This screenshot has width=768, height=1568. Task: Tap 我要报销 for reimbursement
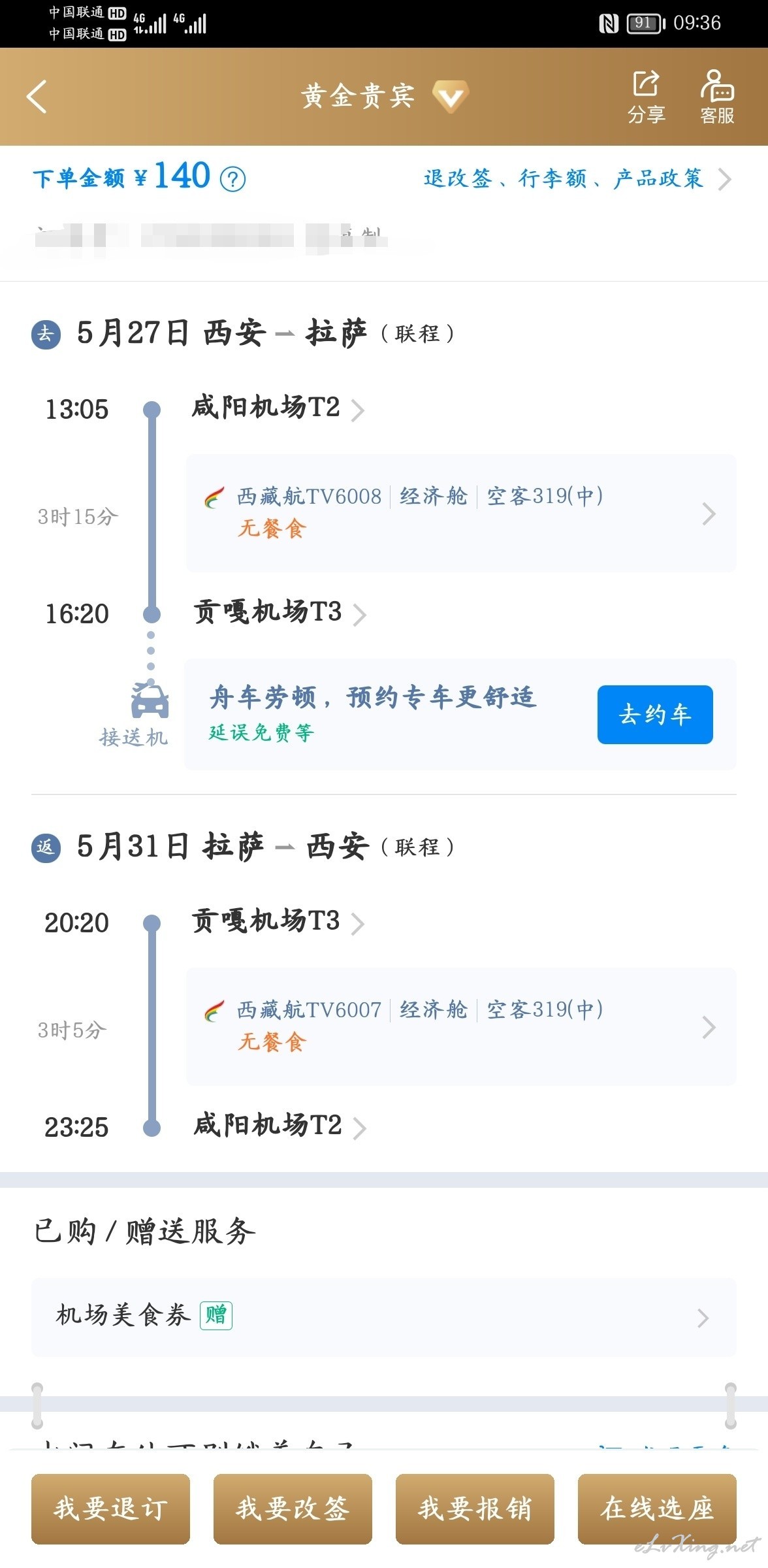[475, 1509]
